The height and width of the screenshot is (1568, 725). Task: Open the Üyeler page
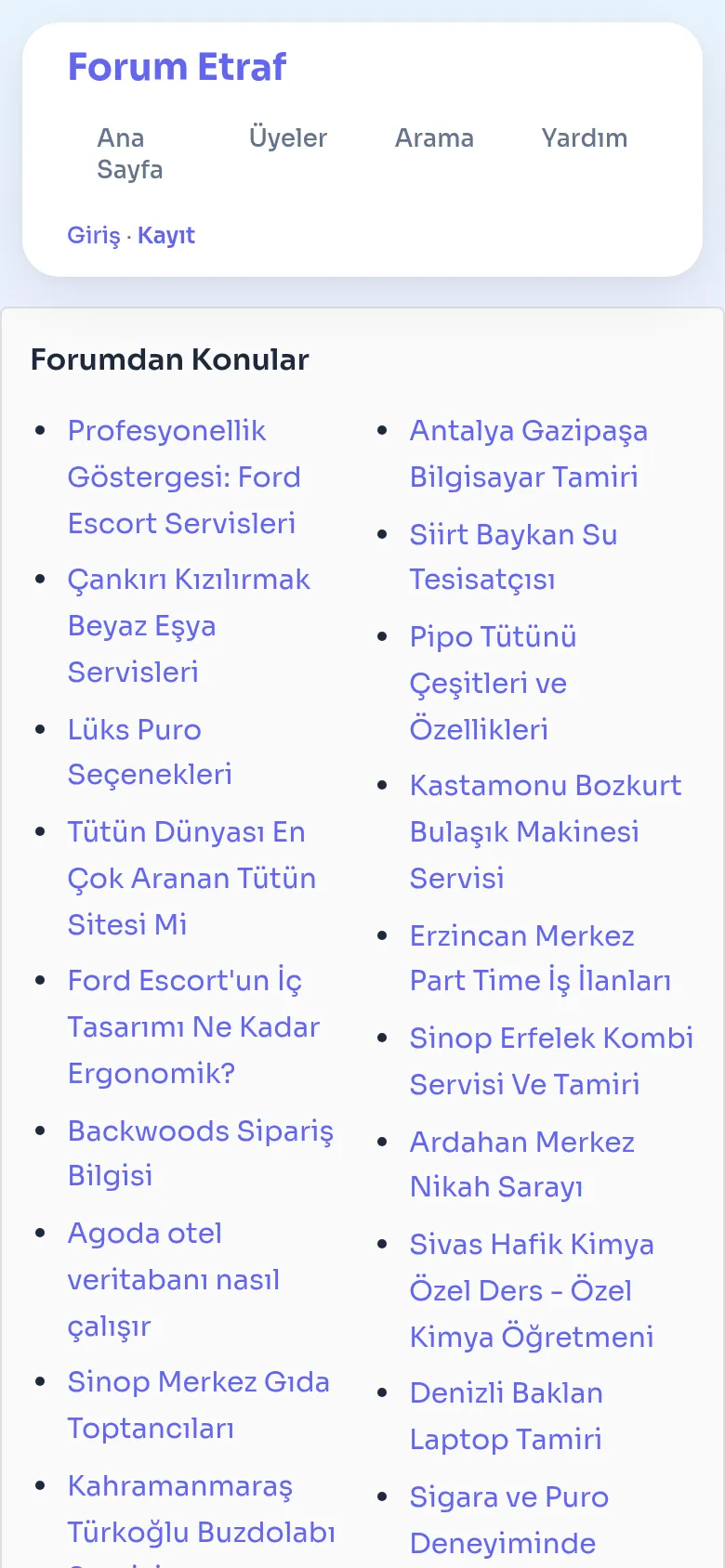click(x=288, y=138)
